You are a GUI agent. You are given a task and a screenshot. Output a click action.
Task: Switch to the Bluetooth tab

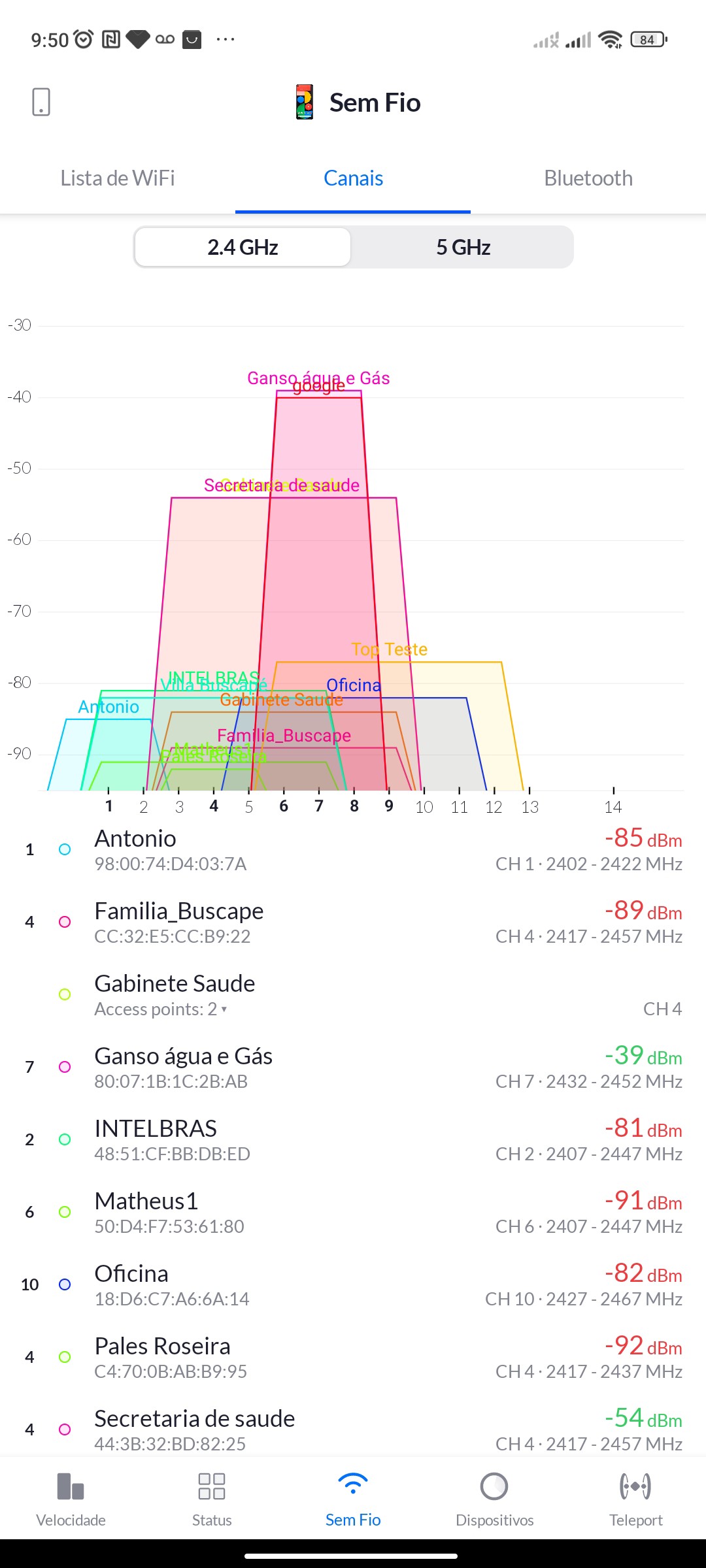coord(588,178)
